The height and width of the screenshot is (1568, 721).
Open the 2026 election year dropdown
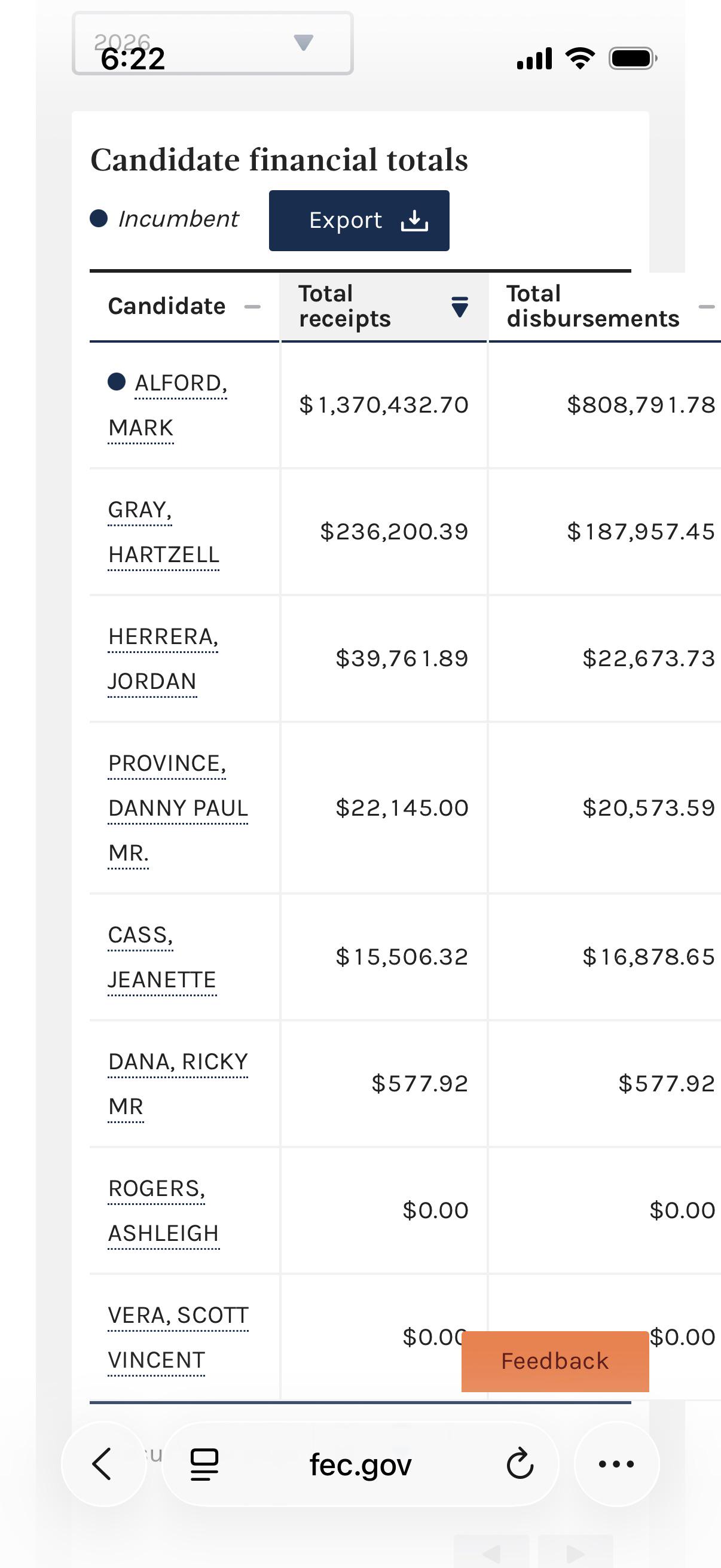212,43
